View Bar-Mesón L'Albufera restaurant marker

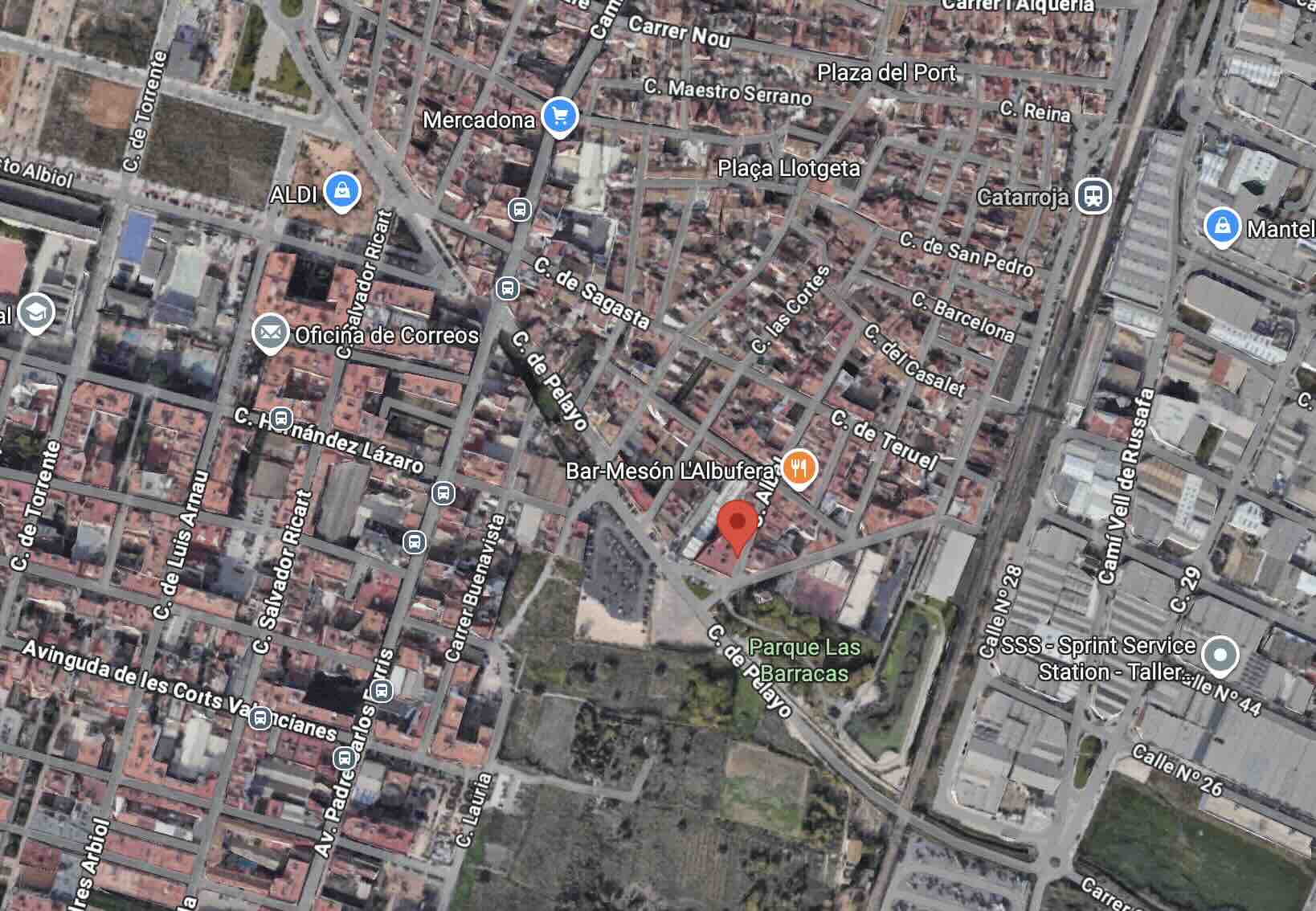799,467
